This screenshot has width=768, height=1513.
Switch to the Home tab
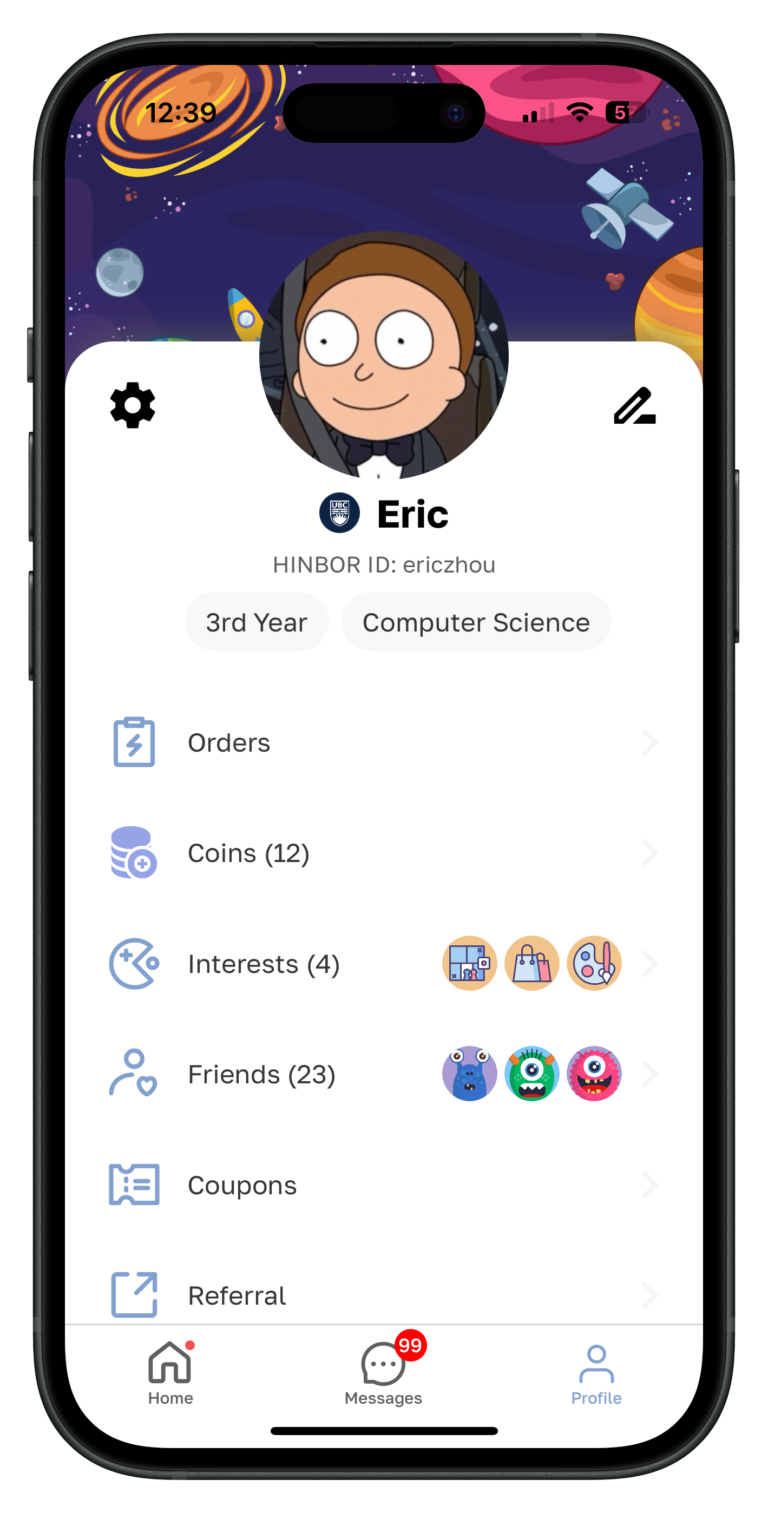coord(170,1373)
